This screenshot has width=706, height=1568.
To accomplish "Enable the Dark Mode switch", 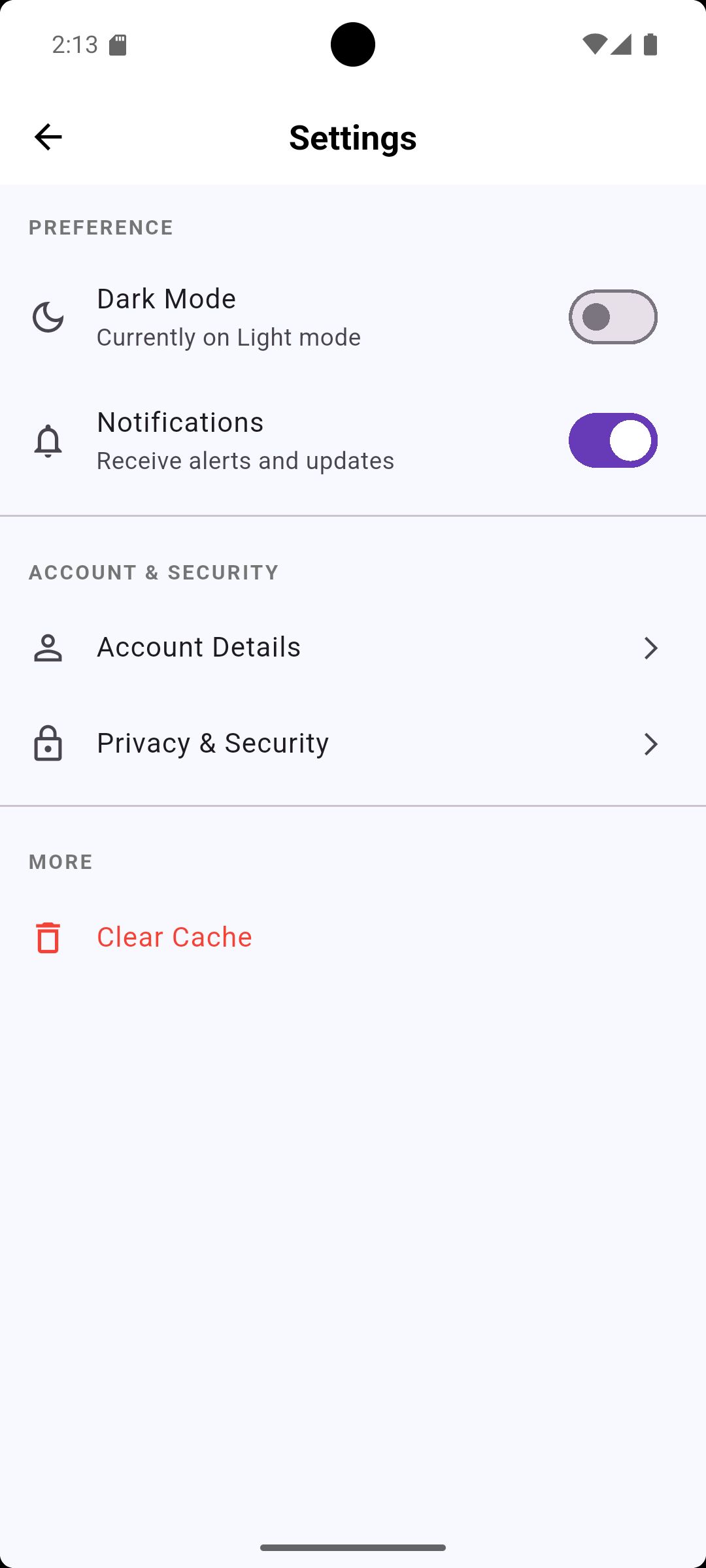I will pos(613,318).
